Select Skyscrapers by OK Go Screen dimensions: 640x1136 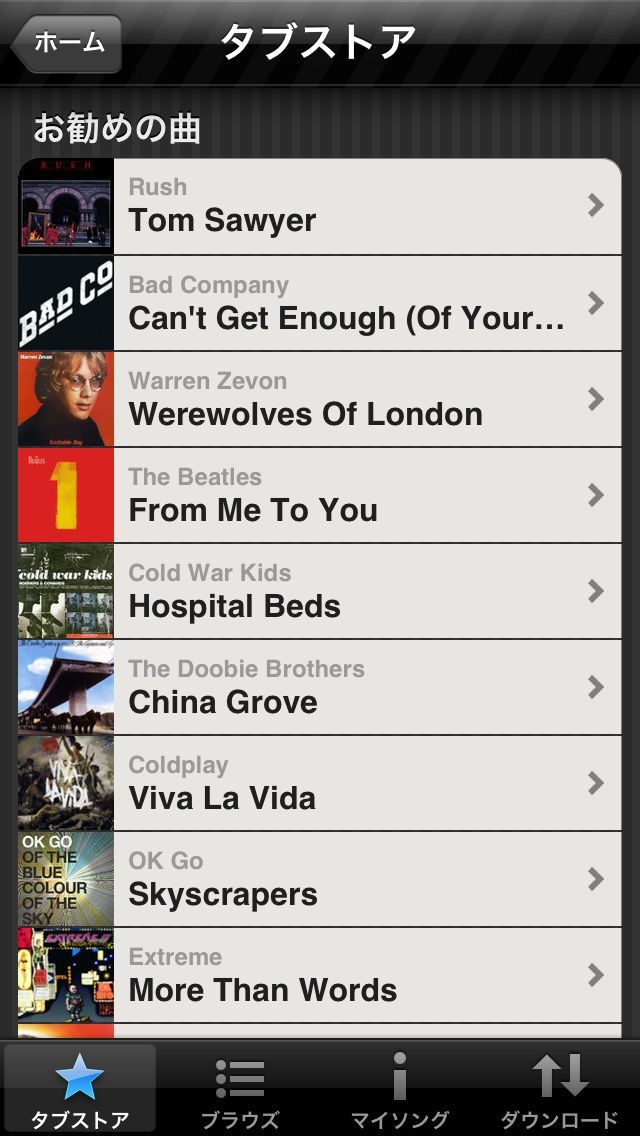click(x=320, y=879)
